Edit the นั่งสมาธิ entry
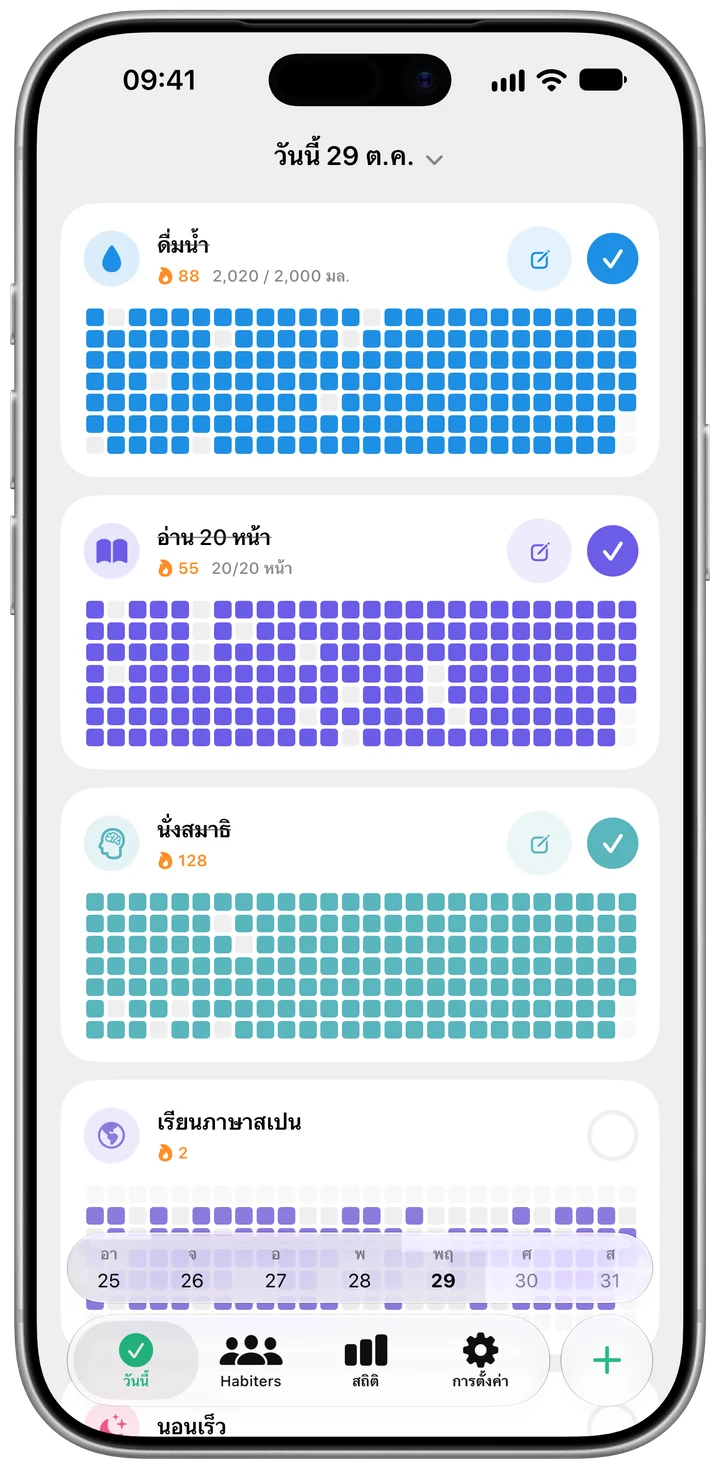Image resolution: width=720 pixels, height=1469 pixels. click(539, 844)
